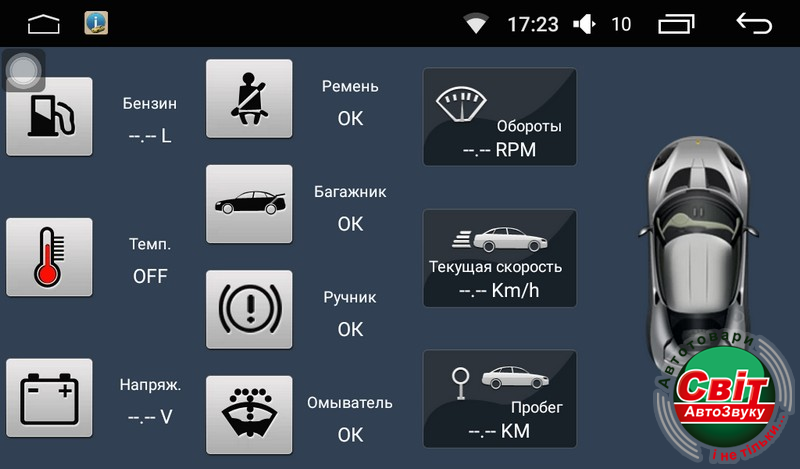The image size is (800, 469).
Task: Tap the fuel pump Бензин tile
Action: coord(49,117)
